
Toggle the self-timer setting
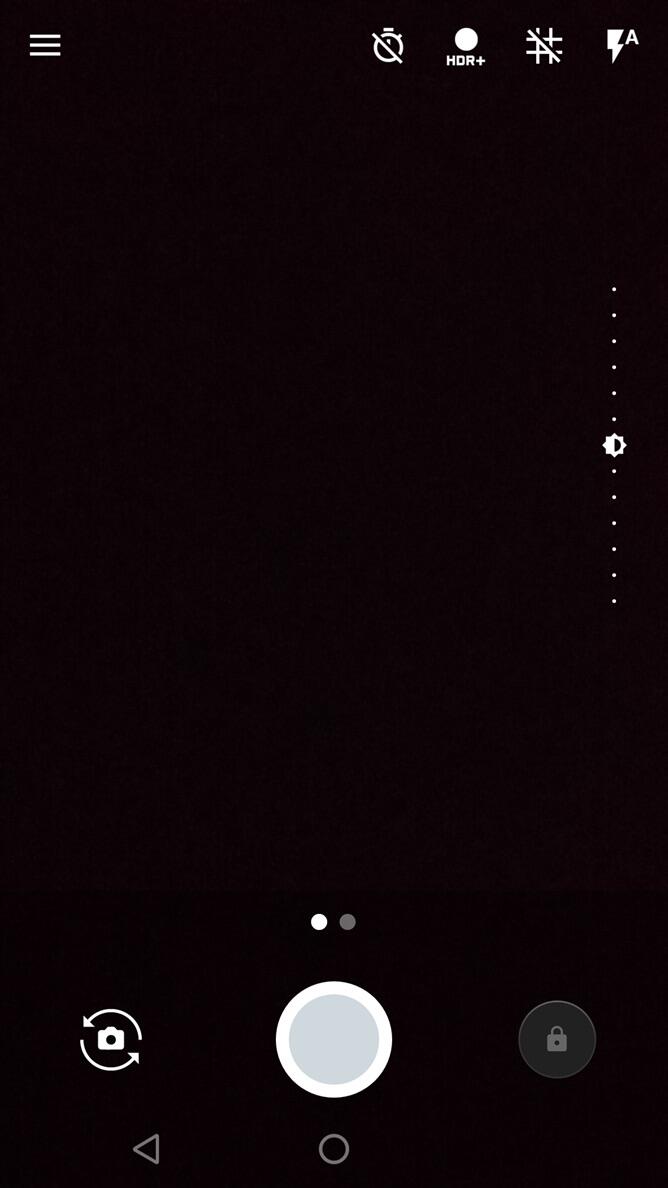[x=388, y=46]
